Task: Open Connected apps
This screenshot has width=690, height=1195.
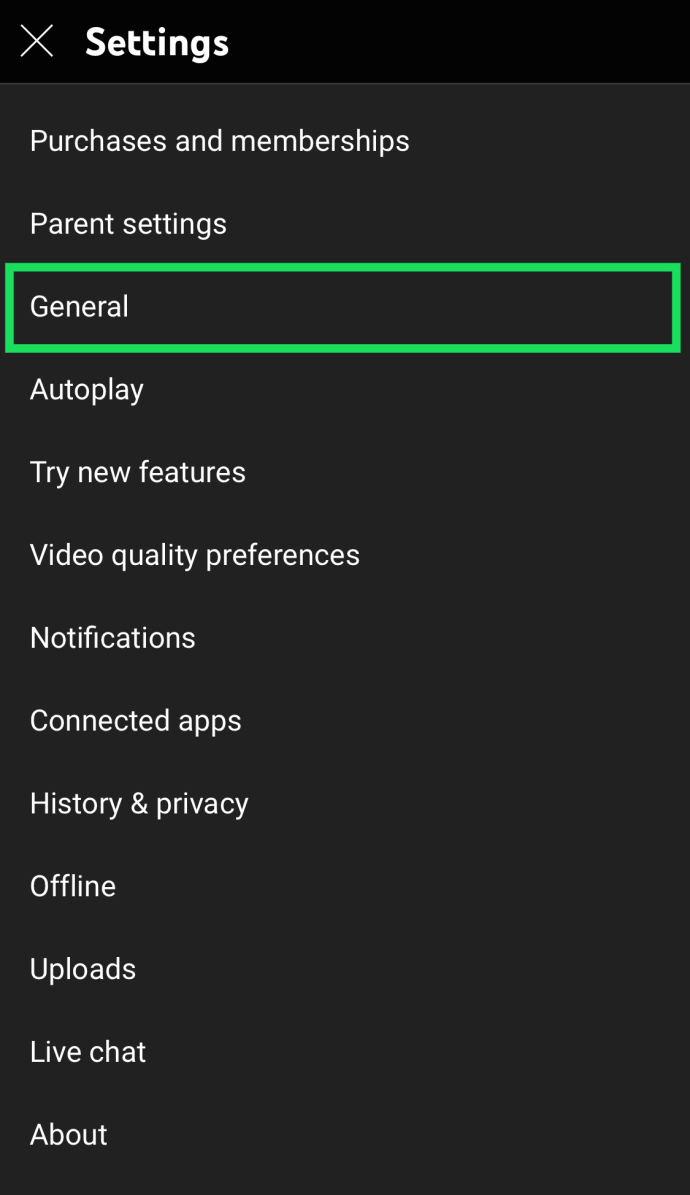Action: [x=136, y=721]
